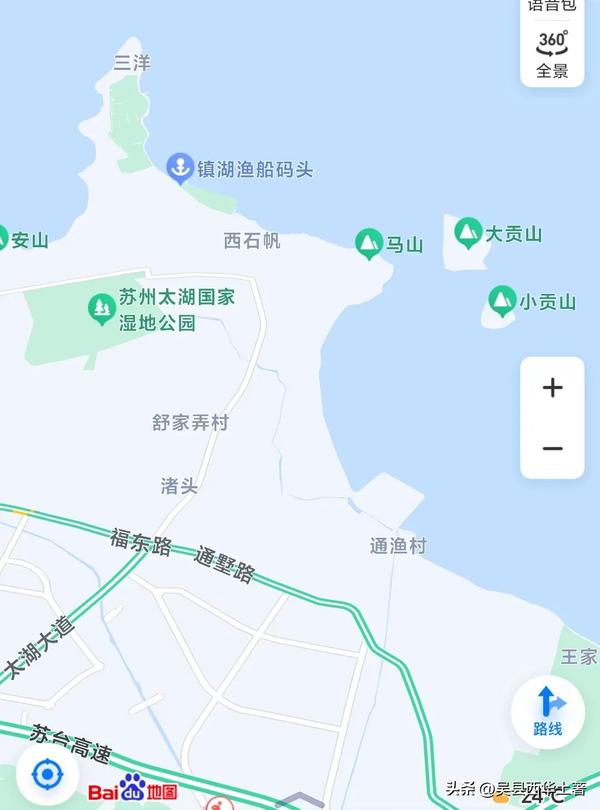600x810 pixels.
Task: Open the 苏州太湖国家湿地公园 marker
Action: click(101, 308)
